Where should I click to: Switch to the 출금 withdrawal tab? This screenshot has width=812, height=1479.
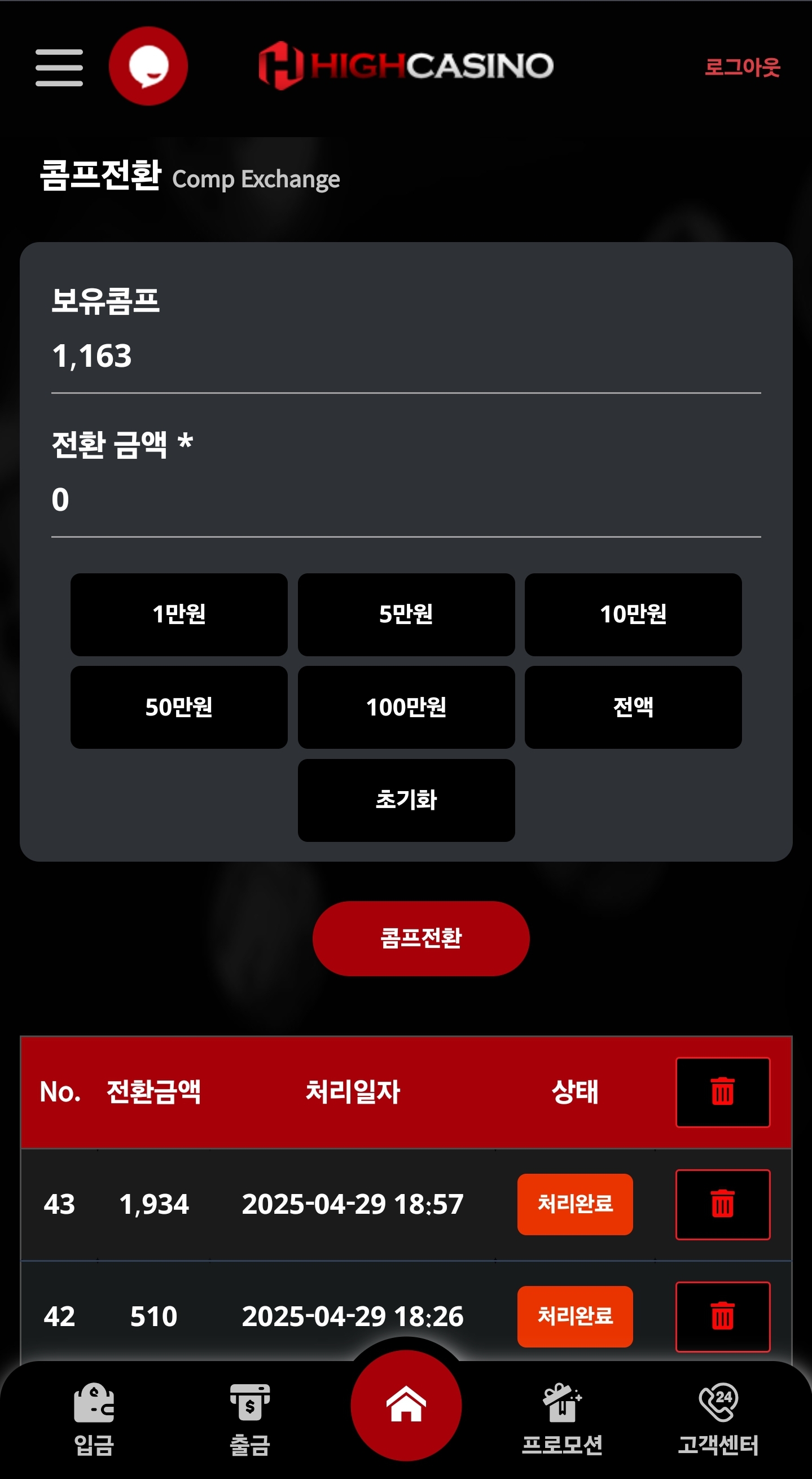pos(250,1419)
